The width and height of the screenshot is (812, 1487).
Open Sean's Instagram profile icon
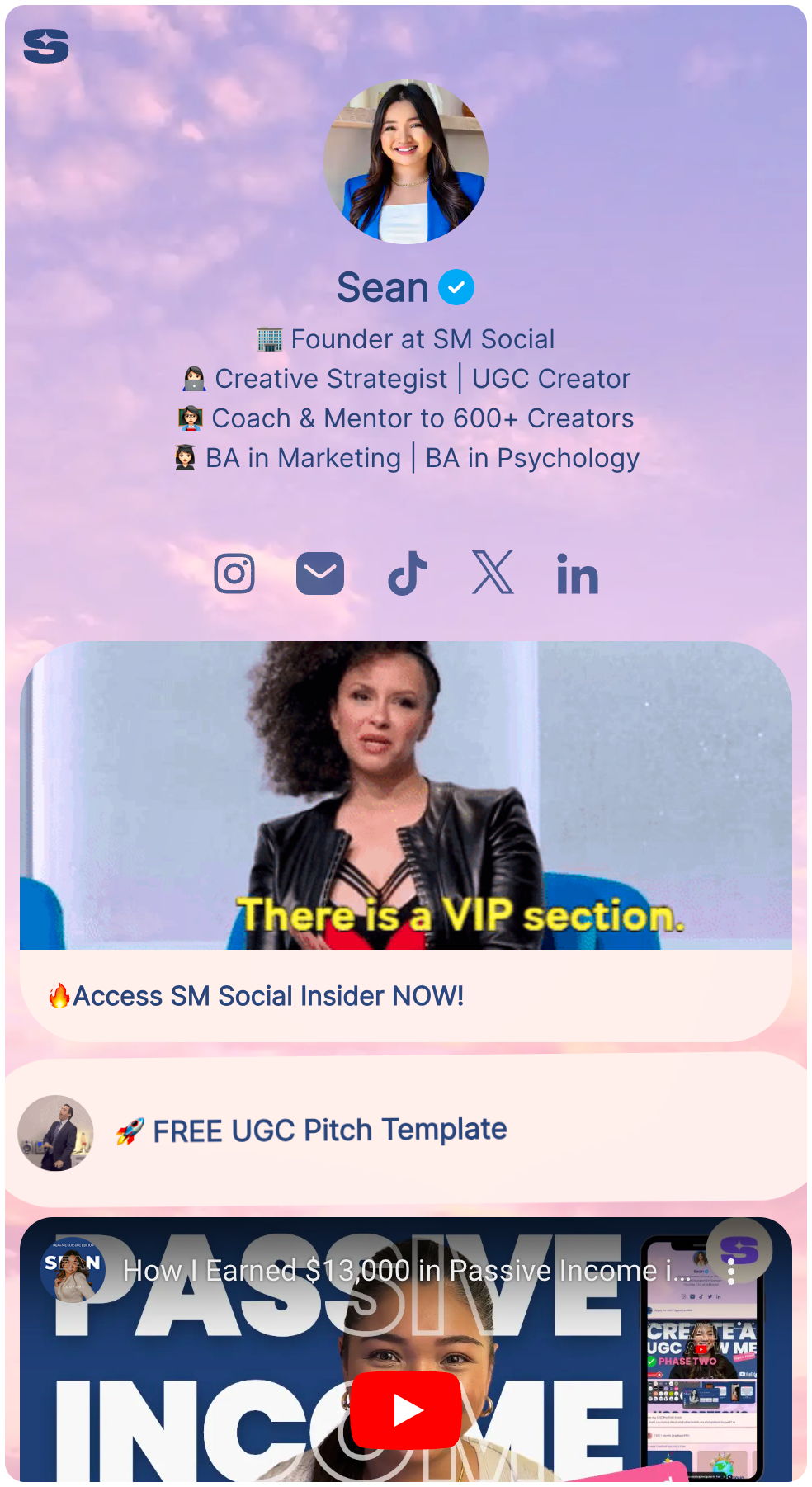point(234,574)
